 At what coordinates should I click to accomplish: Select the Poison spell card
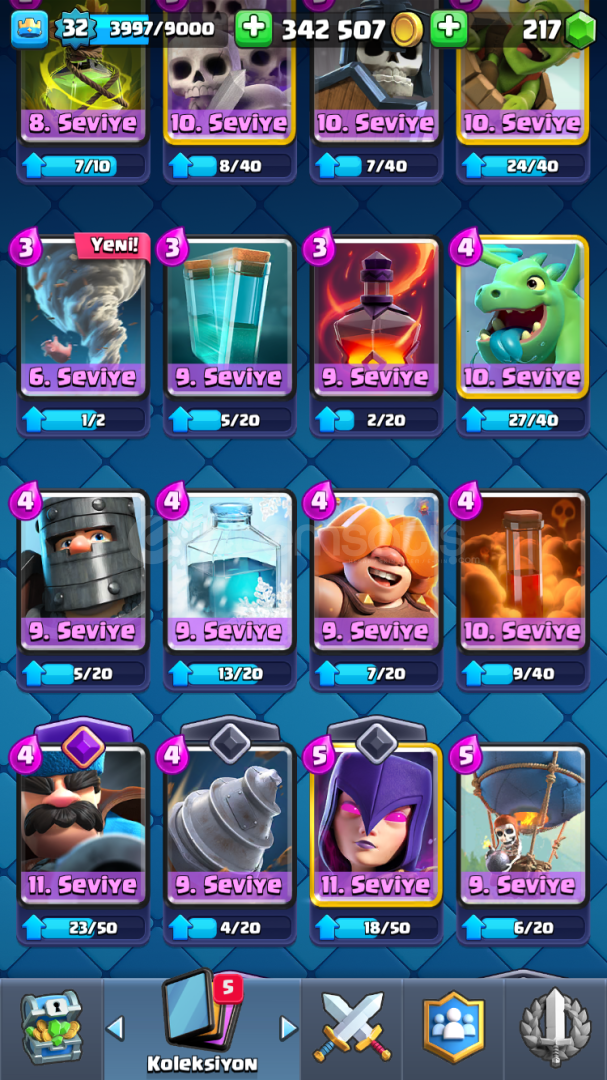[522, 571]
